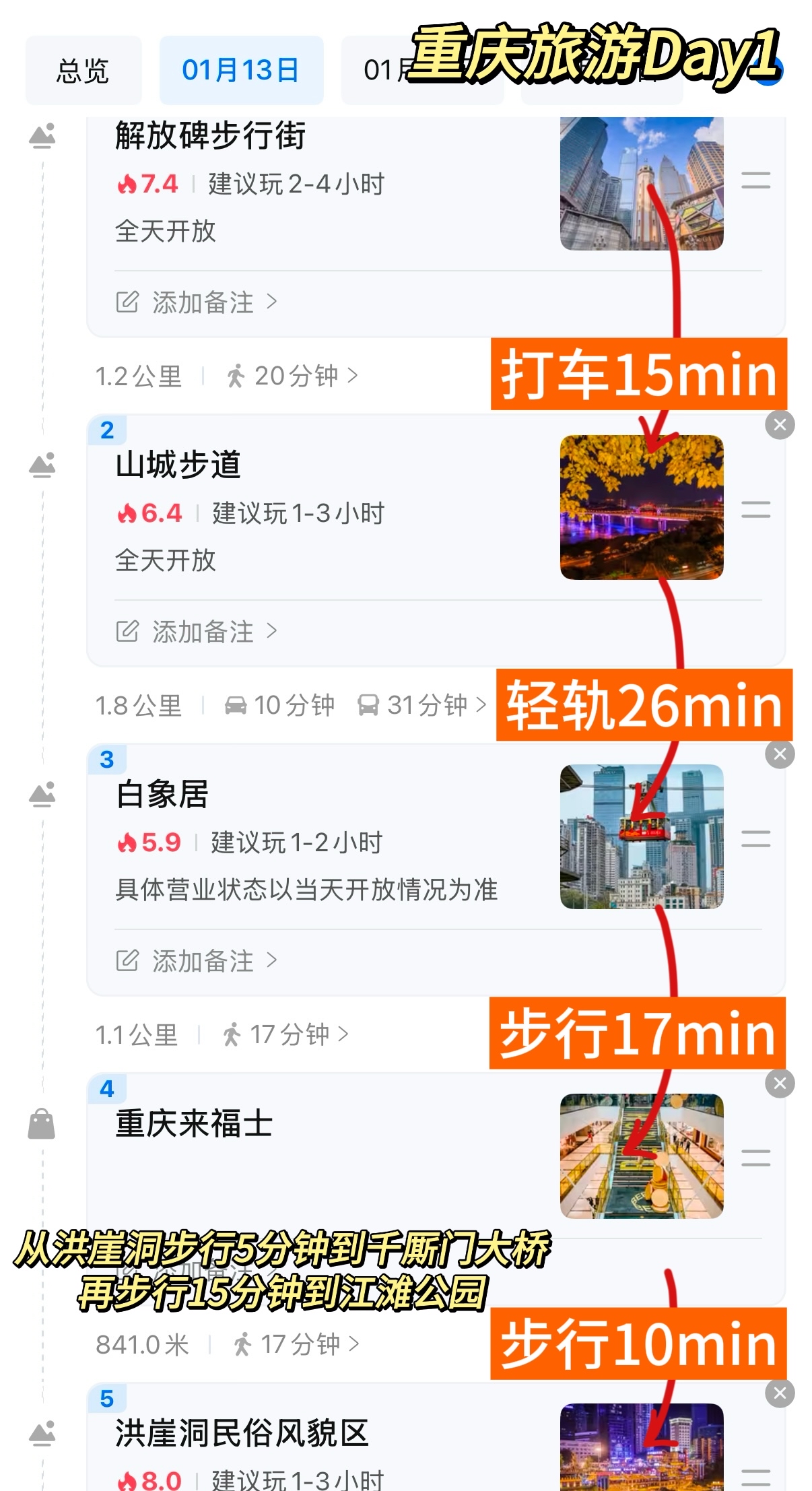Select the 01月13日 date tab
Image resolution: width=812 pixels, height=1491 pixels.
241,71
